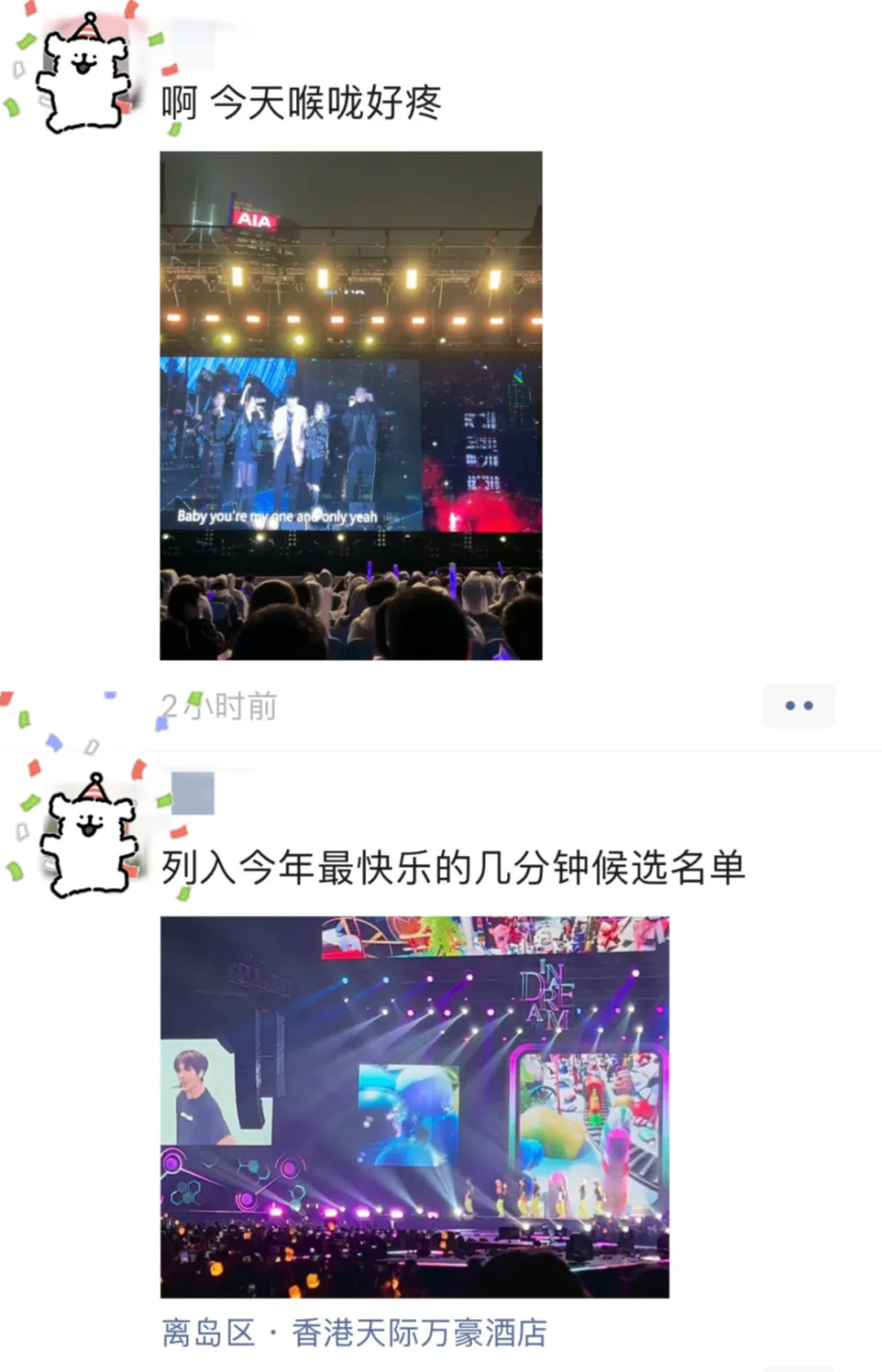Open the concert photo with AIA sign
The height and width of the screenshot is (1372, 882).
tap(351, 406)
